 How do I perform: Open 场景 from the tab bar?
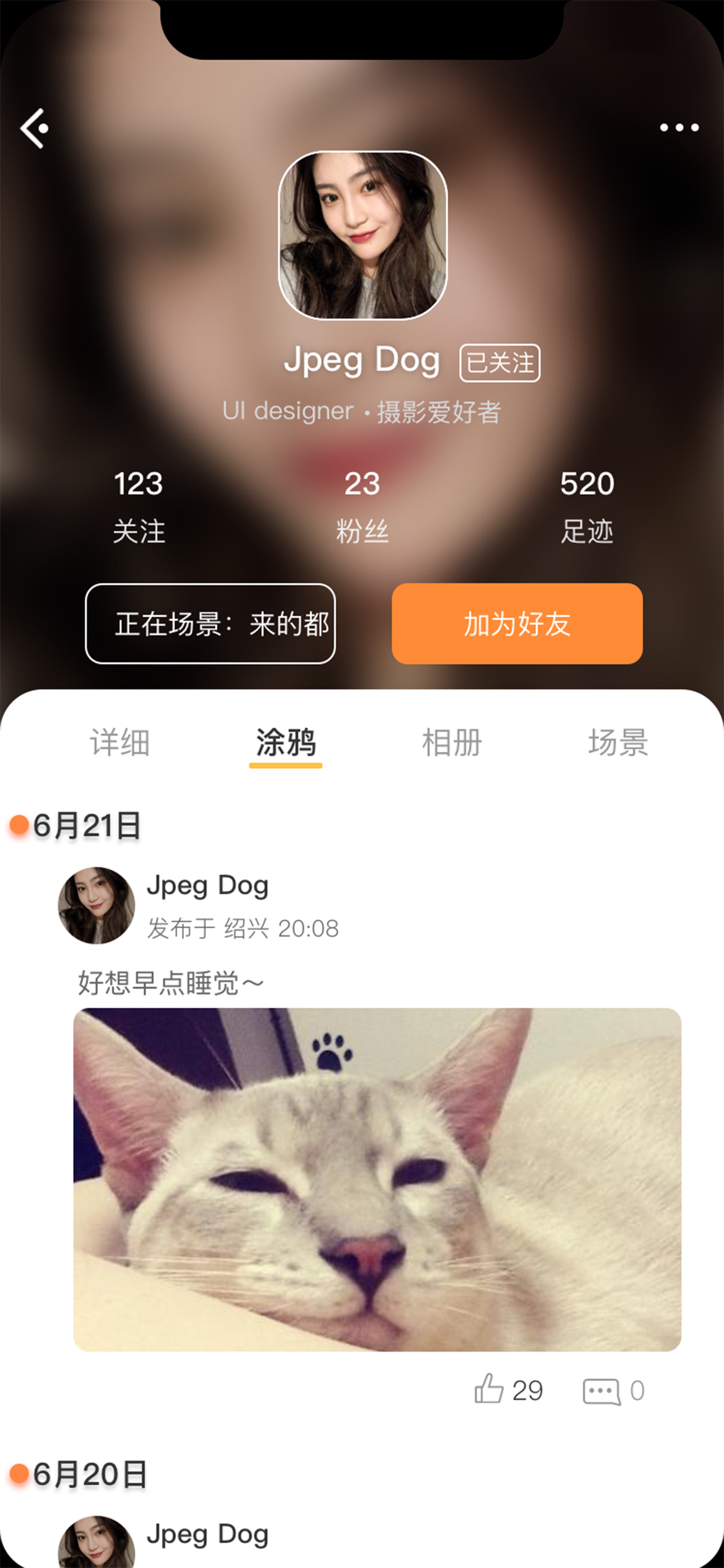tap(620, 742)
